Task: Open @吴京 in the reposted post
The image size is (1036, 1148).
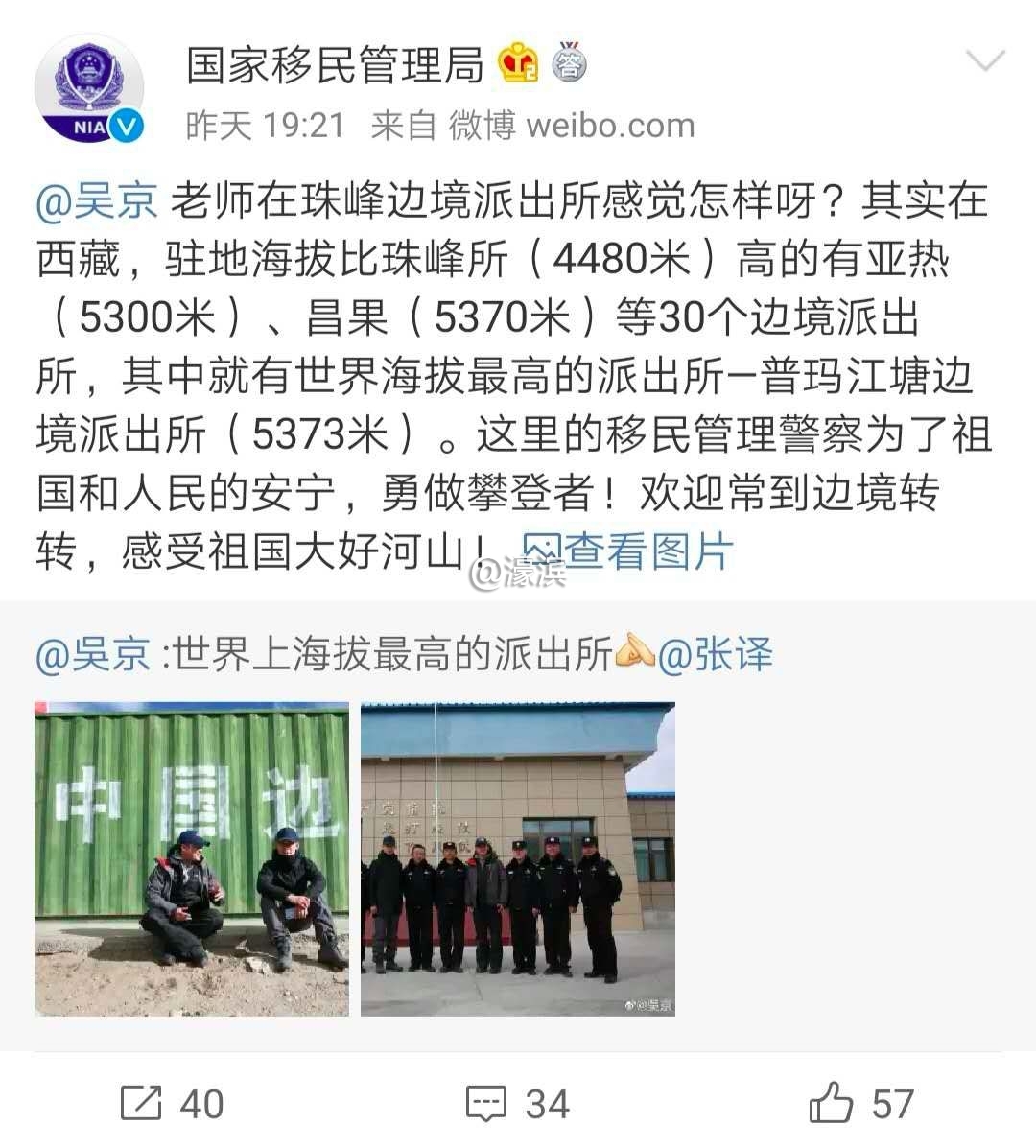Action: coord(93,655)
